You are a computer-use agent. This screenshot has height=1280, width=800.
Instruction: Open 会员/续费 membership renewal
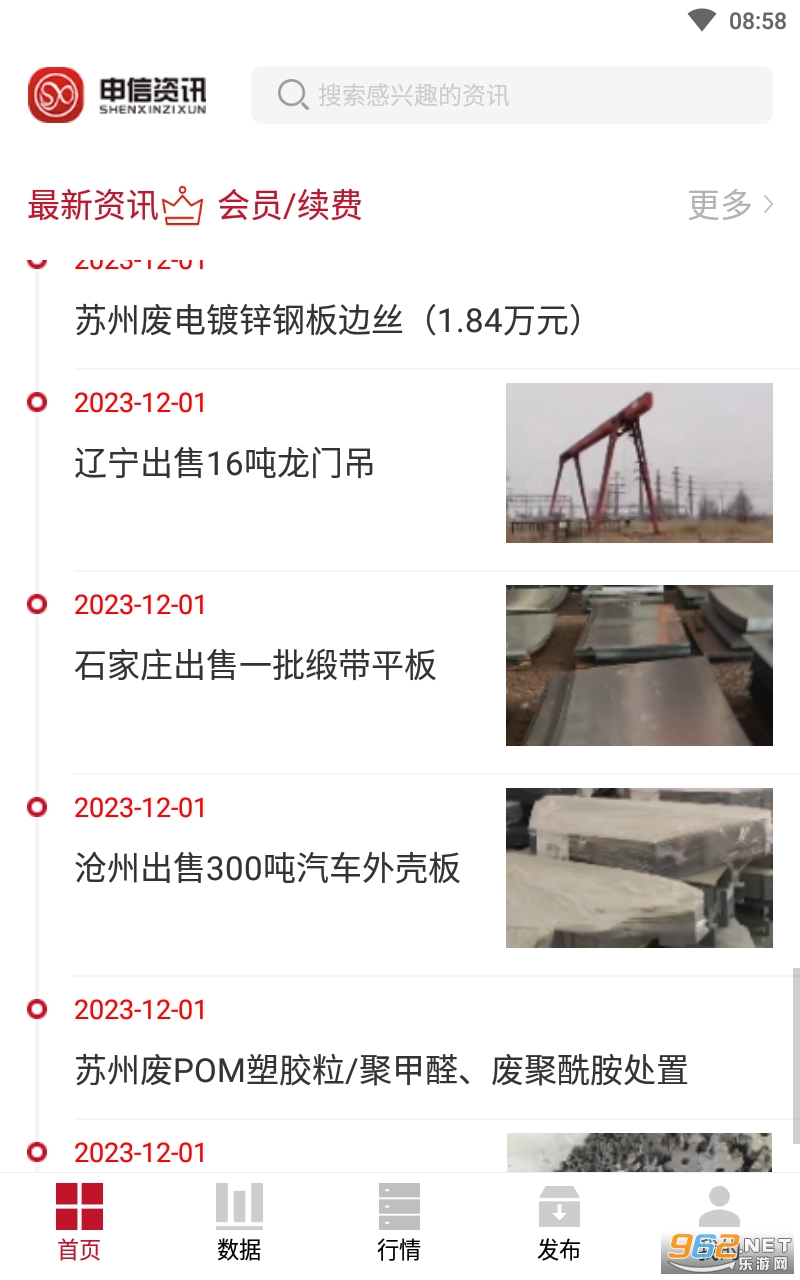[289, 205]
